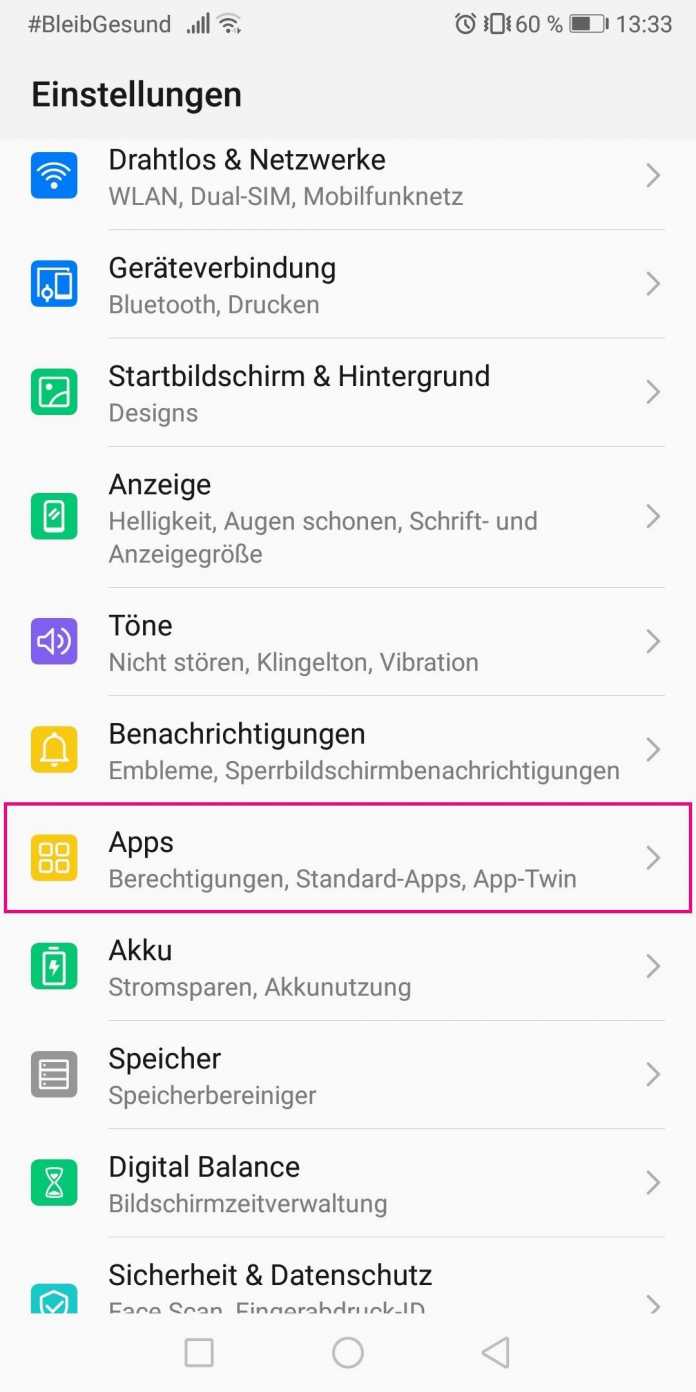Image resolution: width=696 pixels, height=1392 pixels.
Task: Go to Anzeige settings
Action: (x=348, y=517)
